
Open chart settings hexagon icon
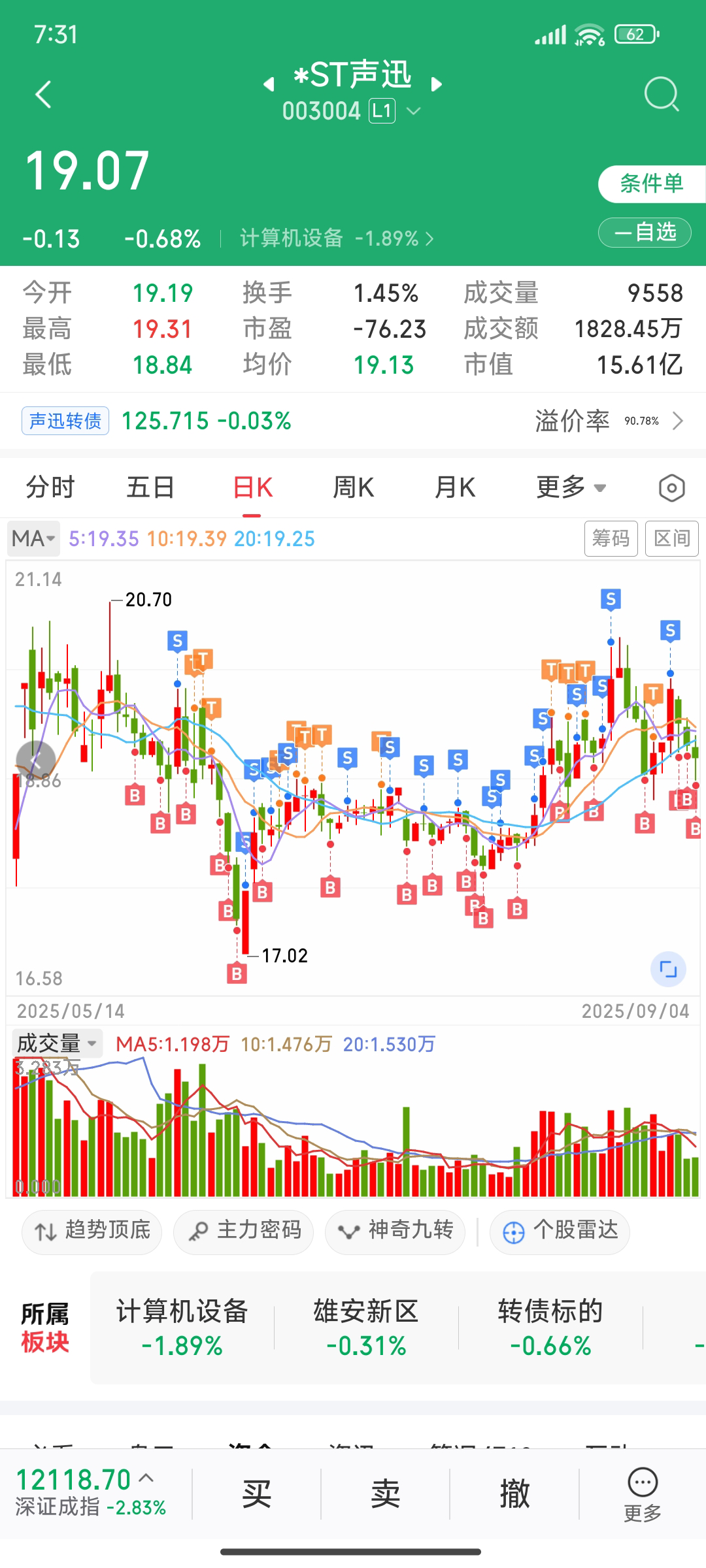click(671, 488)
